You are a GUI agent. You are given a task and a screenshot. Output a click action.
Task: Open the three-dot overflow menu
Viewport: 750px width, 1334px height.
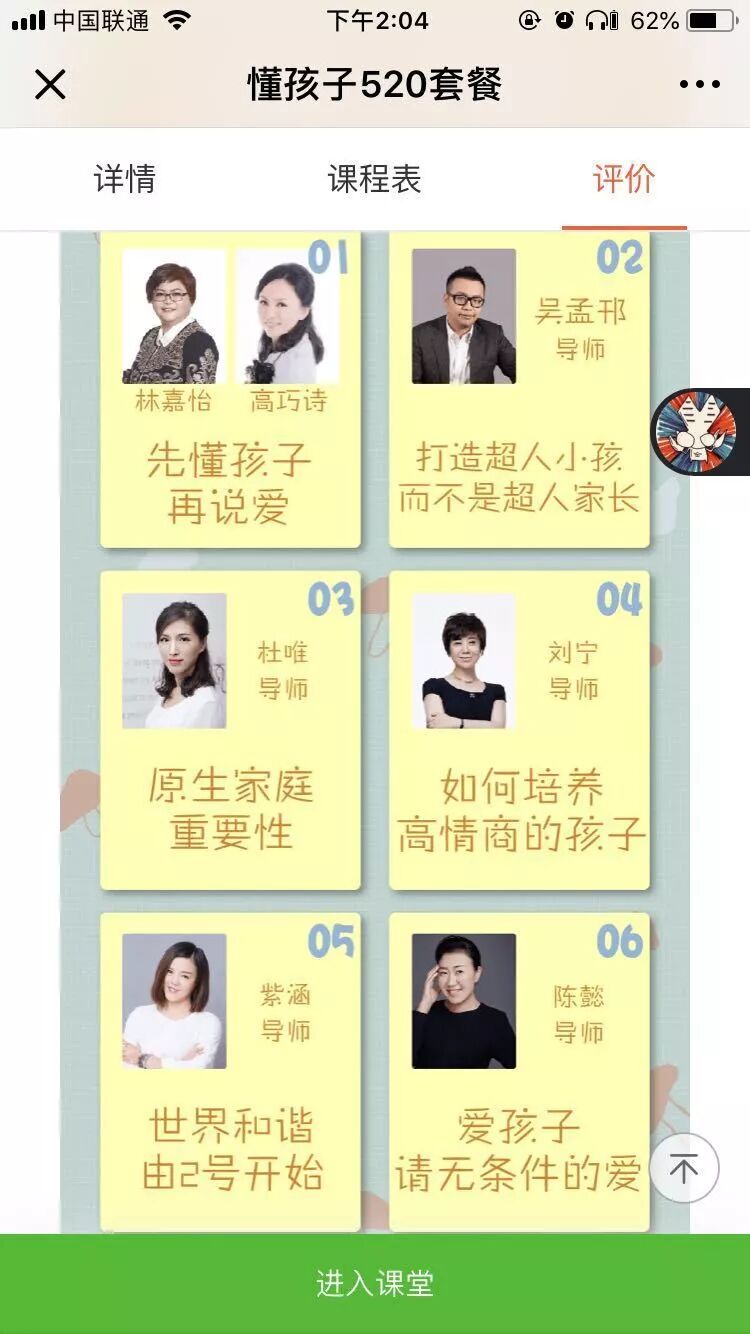click(x=699, y=85)
